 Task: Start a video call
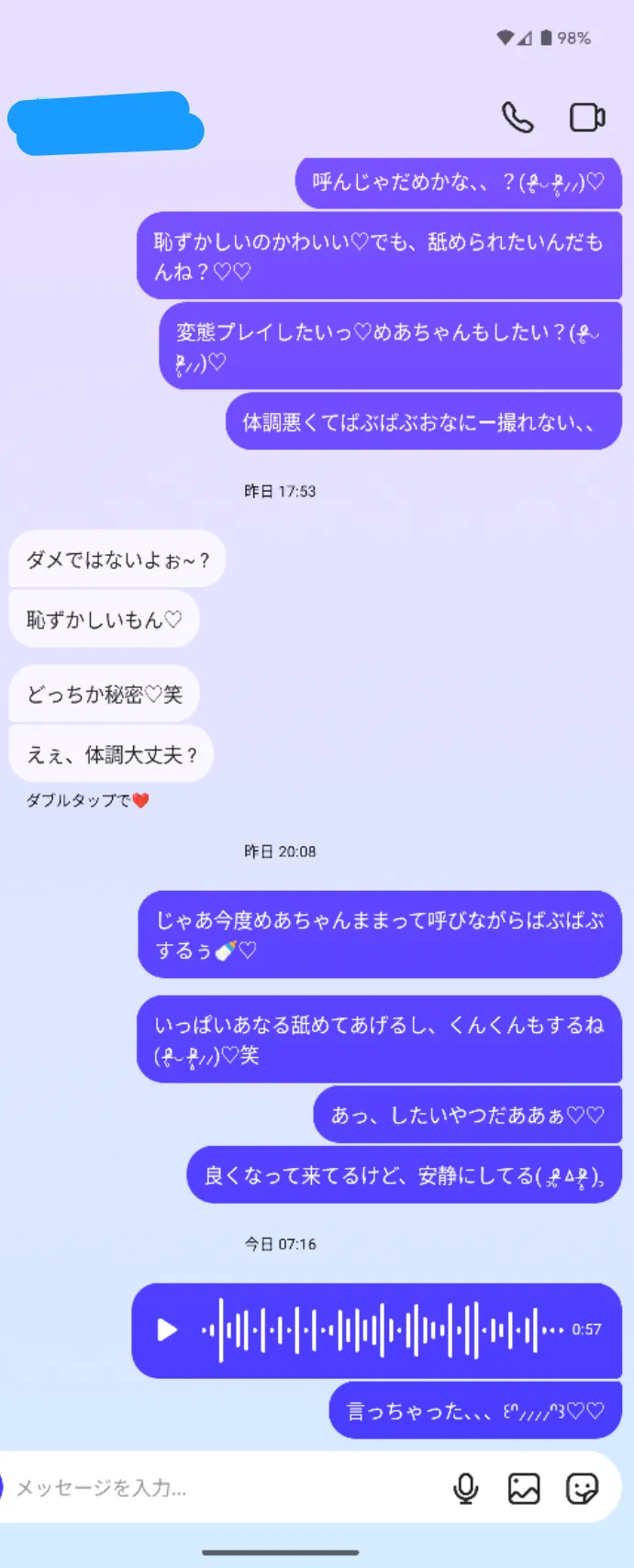point(587,117)
